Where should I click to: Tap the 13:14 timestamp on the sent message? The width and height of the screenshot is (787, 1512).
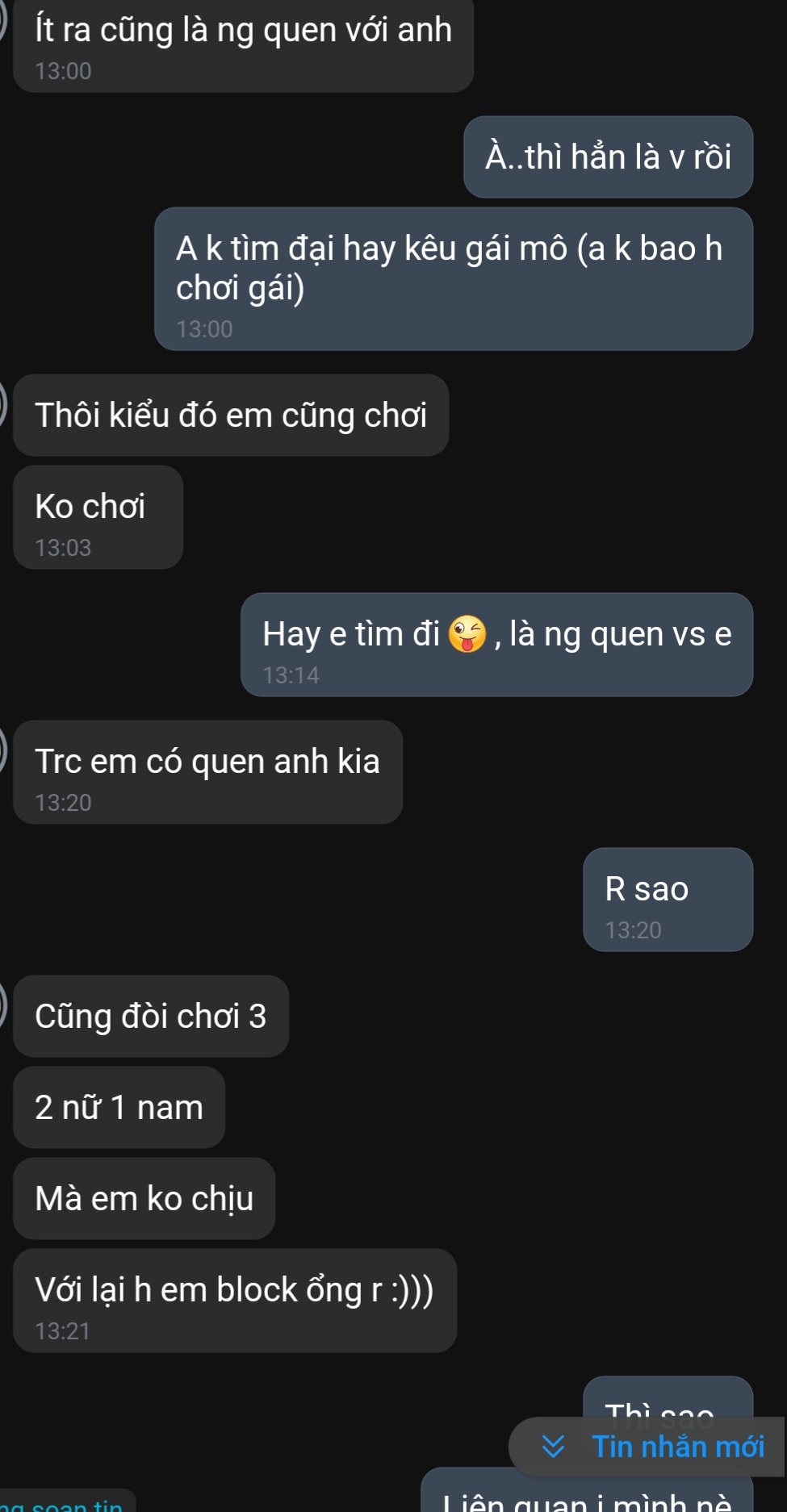click(x=291, y=675)
